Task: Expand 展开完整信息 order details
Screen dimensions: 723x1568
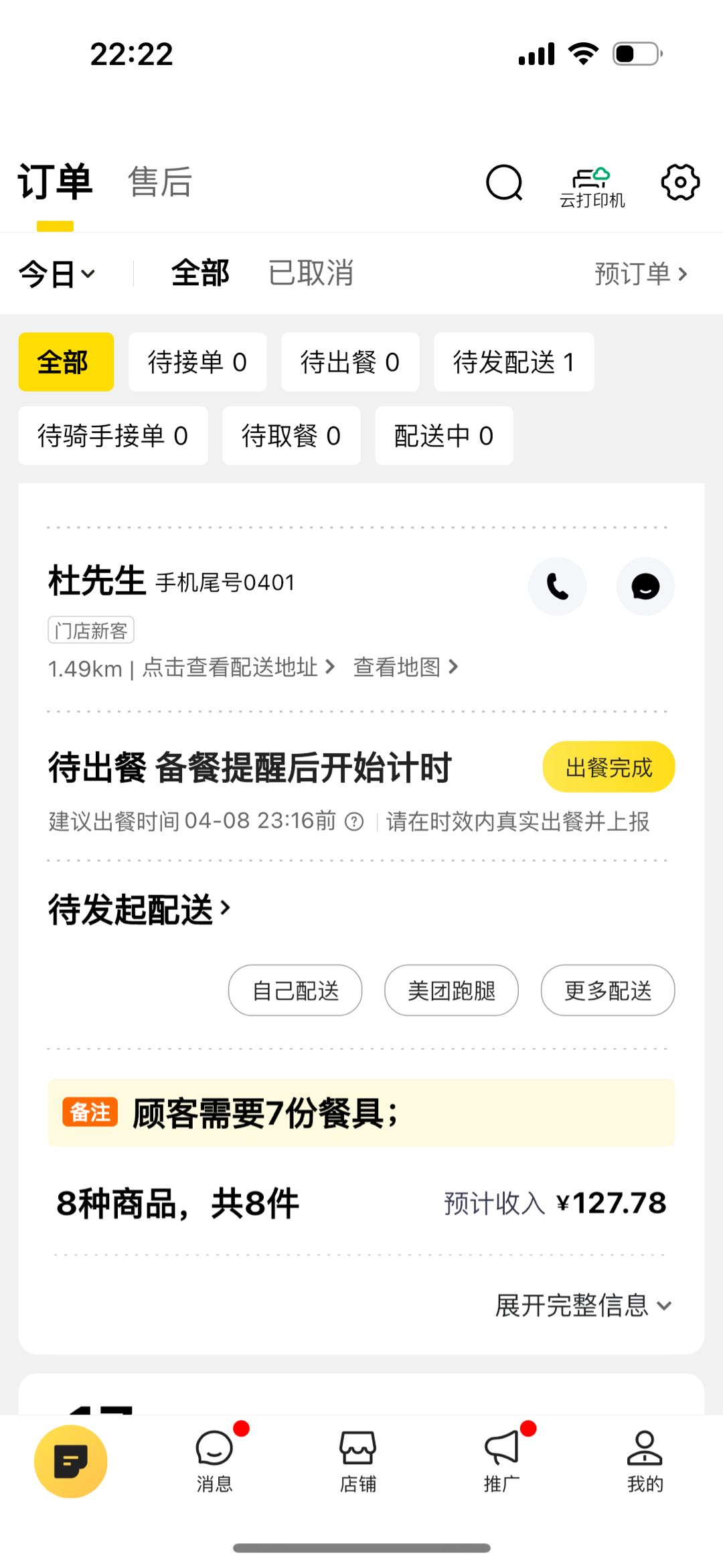Action: [582, 1305]
